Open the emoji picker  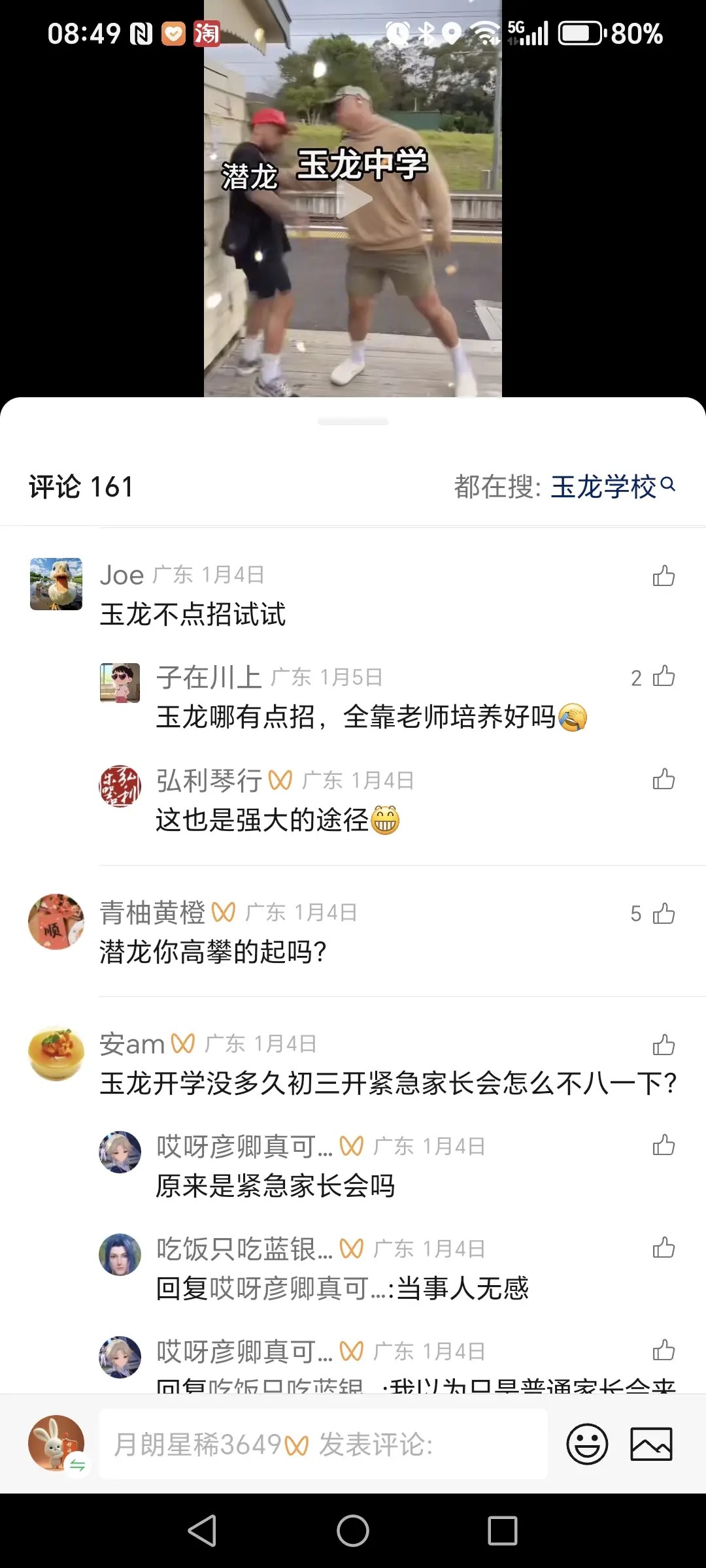(x=587, y=1444)
